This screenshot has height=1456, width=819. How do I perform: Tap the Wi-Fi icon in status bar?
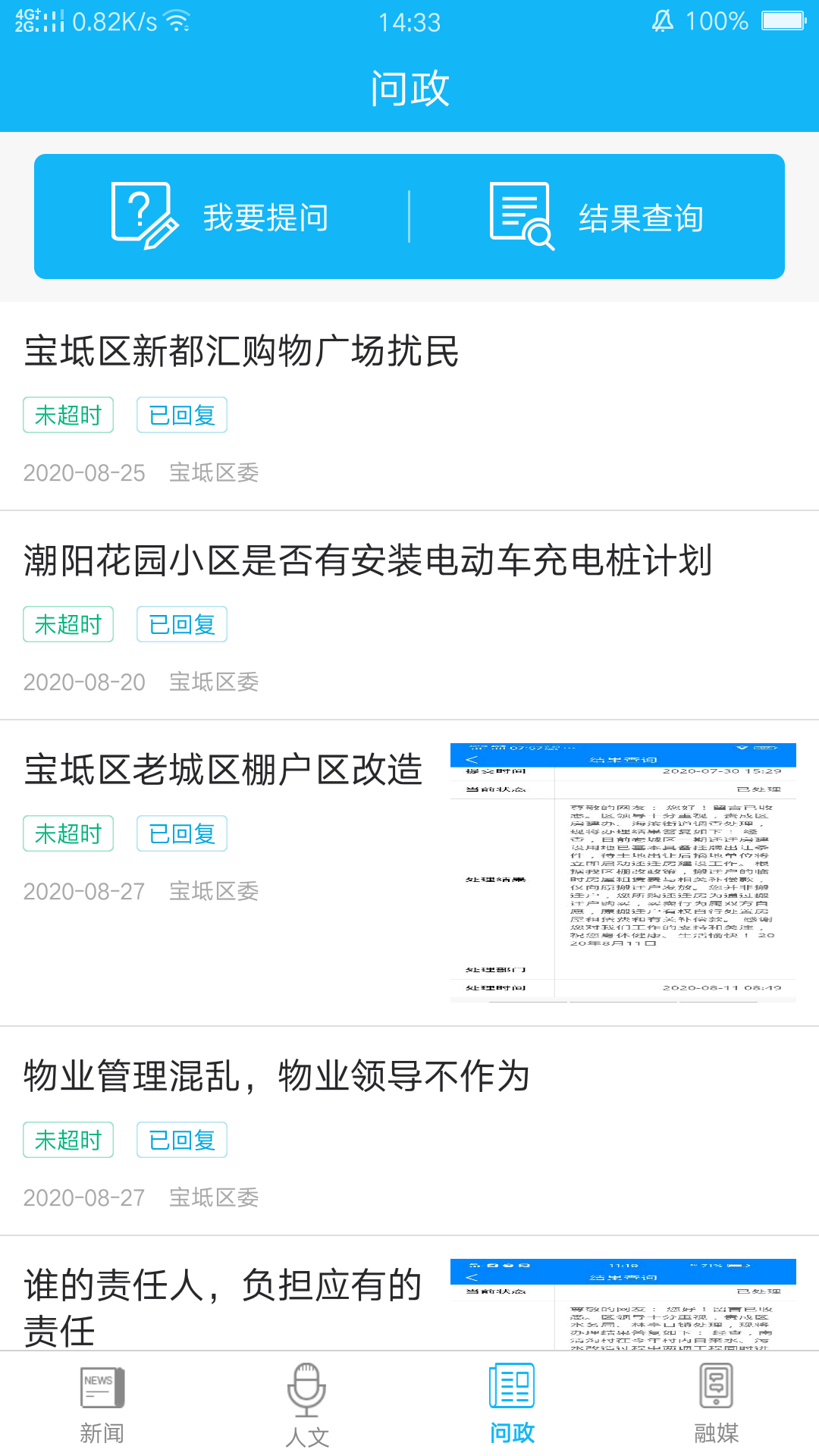click(178, 21)
